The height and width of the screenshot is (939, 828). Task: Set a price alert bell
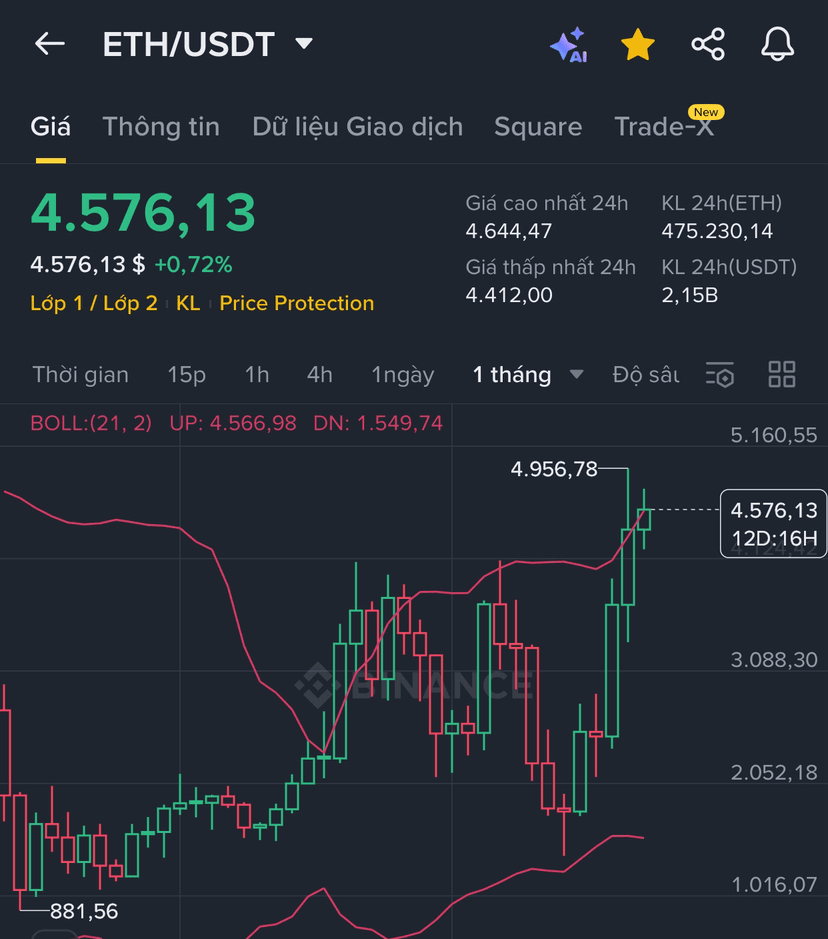777,45
